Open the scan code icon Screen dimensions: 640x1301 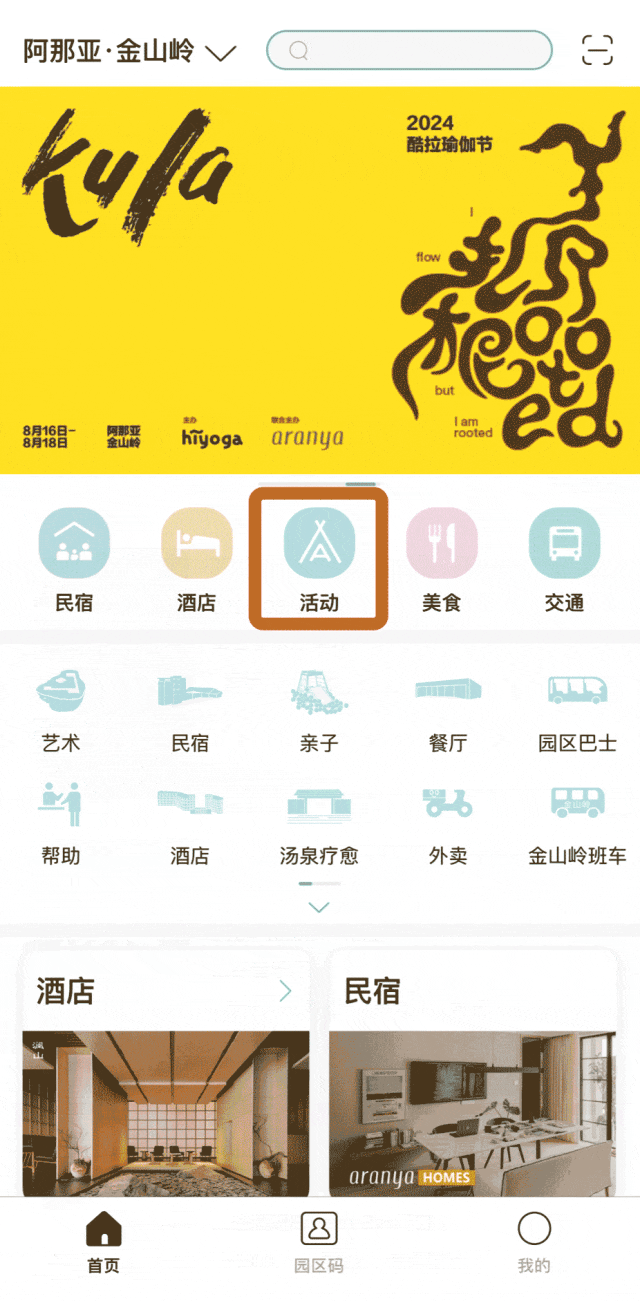597,50
